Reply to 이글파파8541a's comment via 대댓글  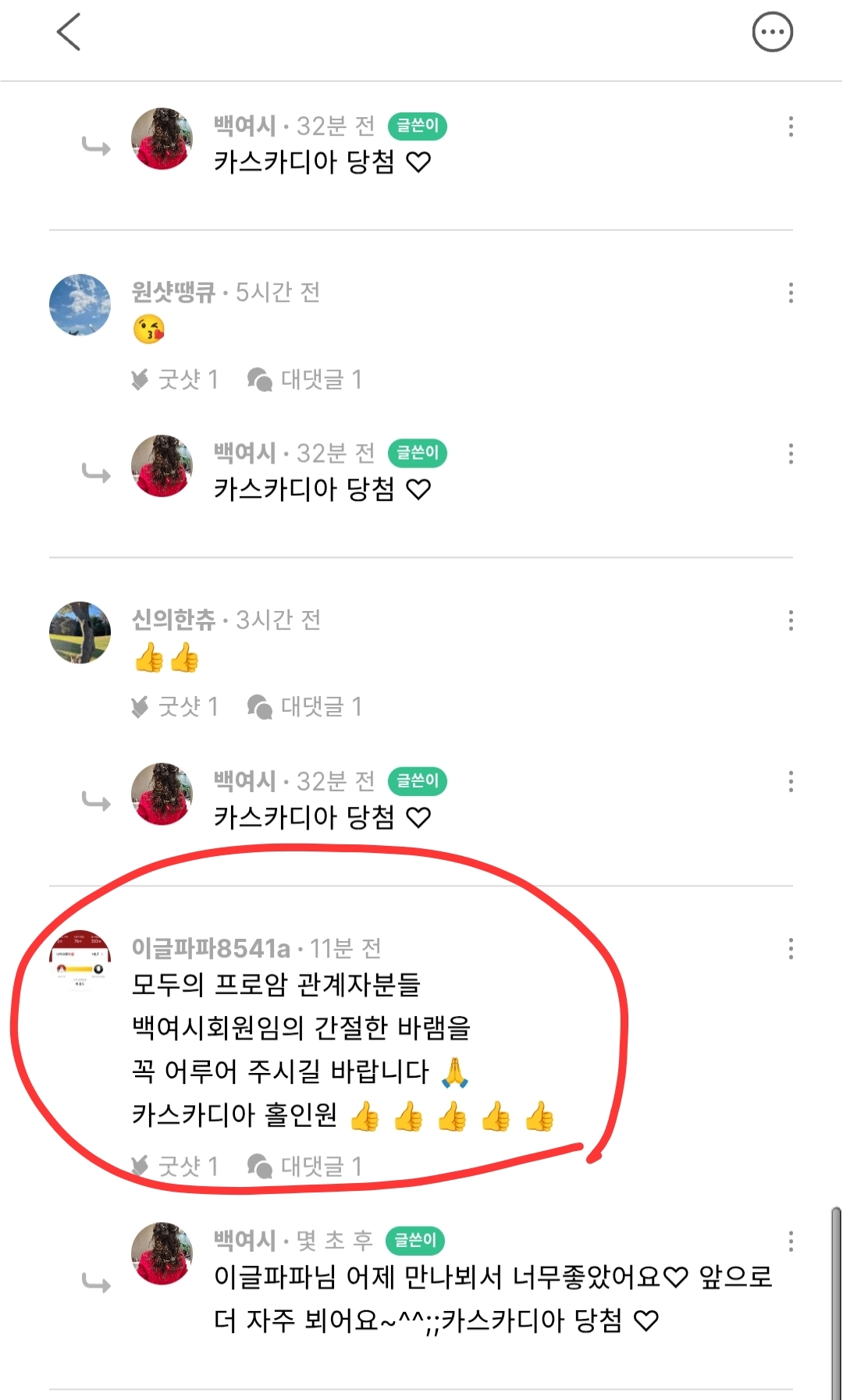point(305,1167)
